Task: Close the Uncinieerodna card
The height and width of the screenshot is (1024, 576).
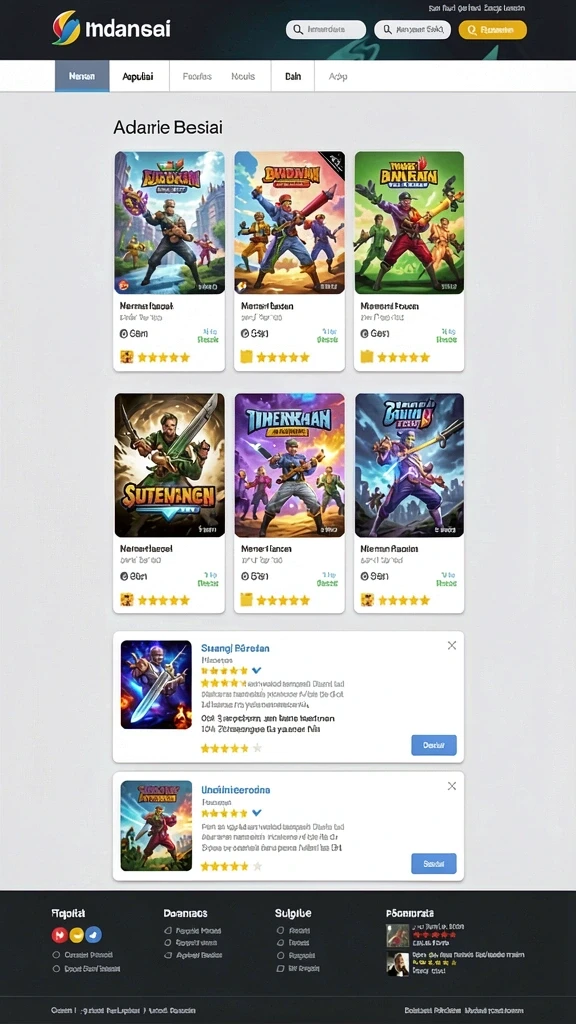Action: tap(451, 786)
